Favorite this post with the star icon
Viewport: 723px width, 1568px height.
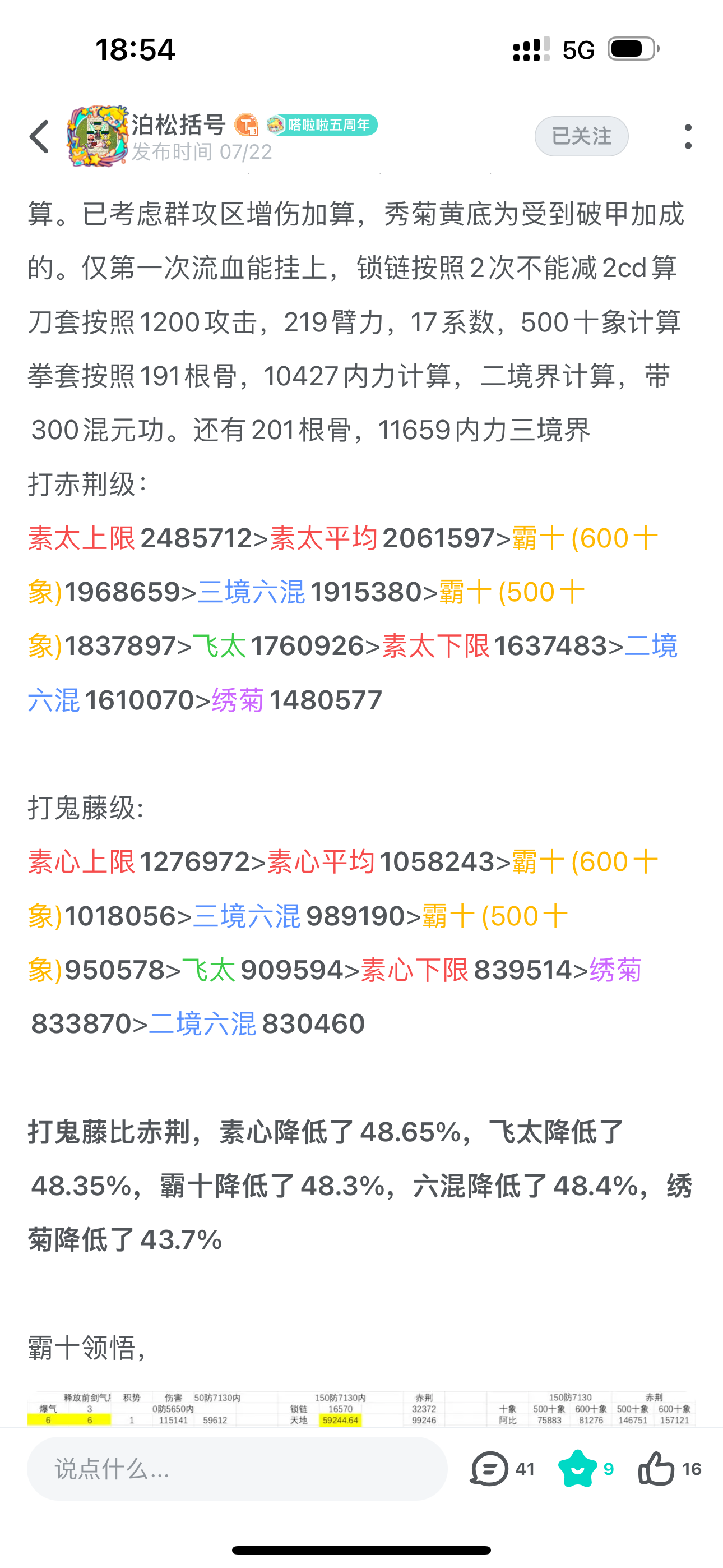(x=577, y=1469)
